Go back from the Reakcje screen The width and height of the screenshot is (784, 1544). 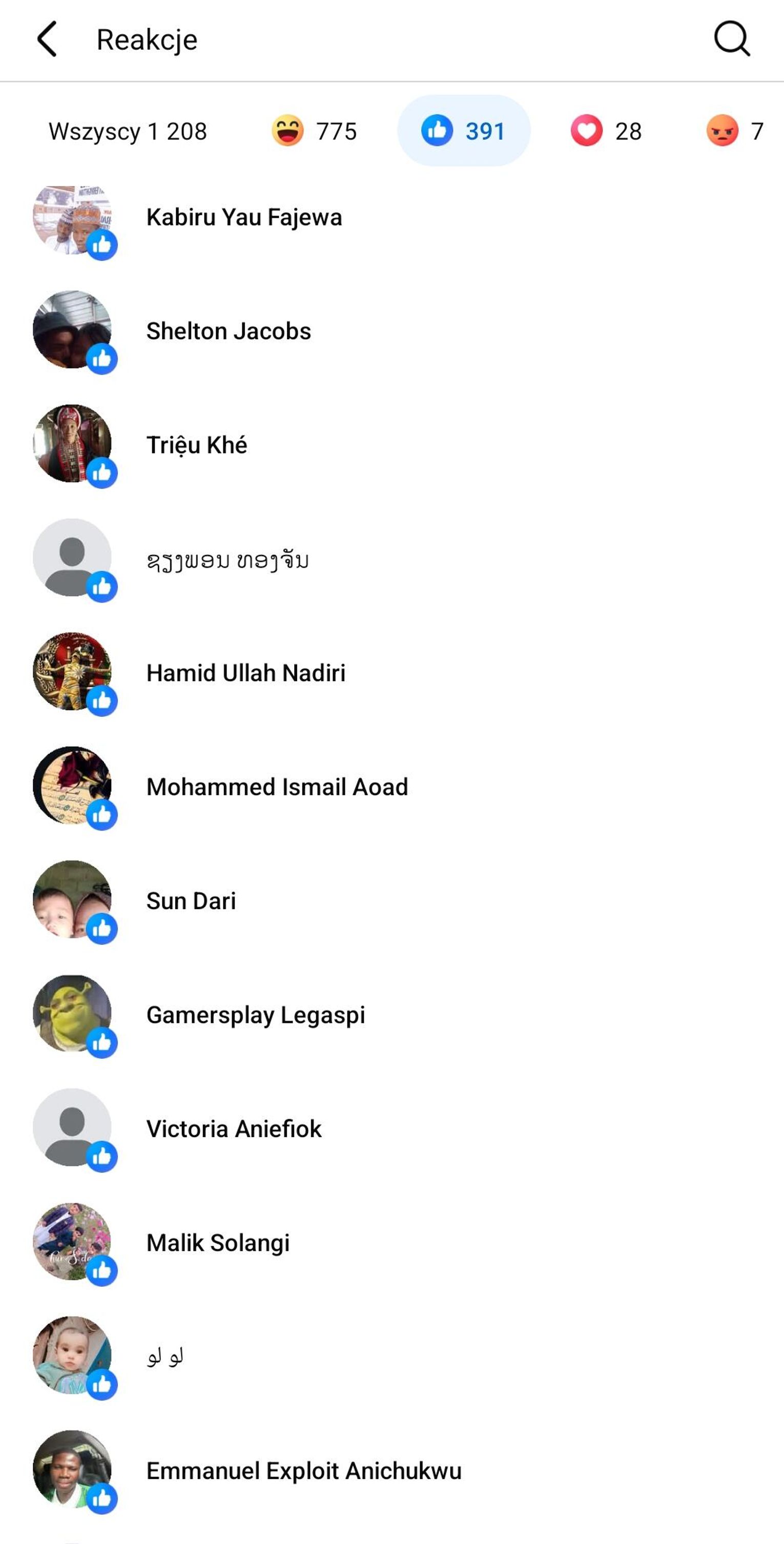47,39
